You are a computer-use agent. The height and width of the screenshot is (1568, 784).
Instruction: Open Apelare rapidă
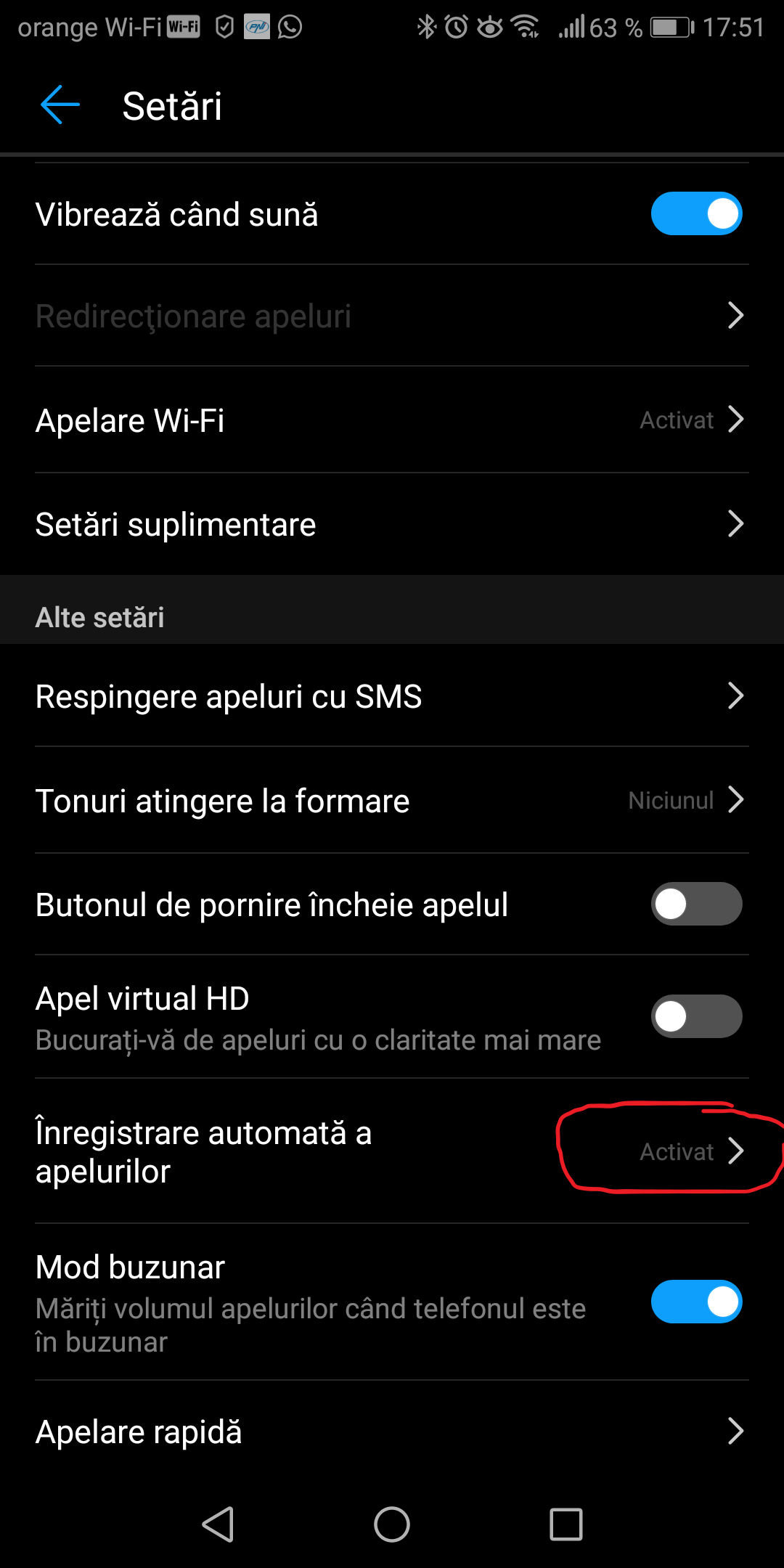392,1432
